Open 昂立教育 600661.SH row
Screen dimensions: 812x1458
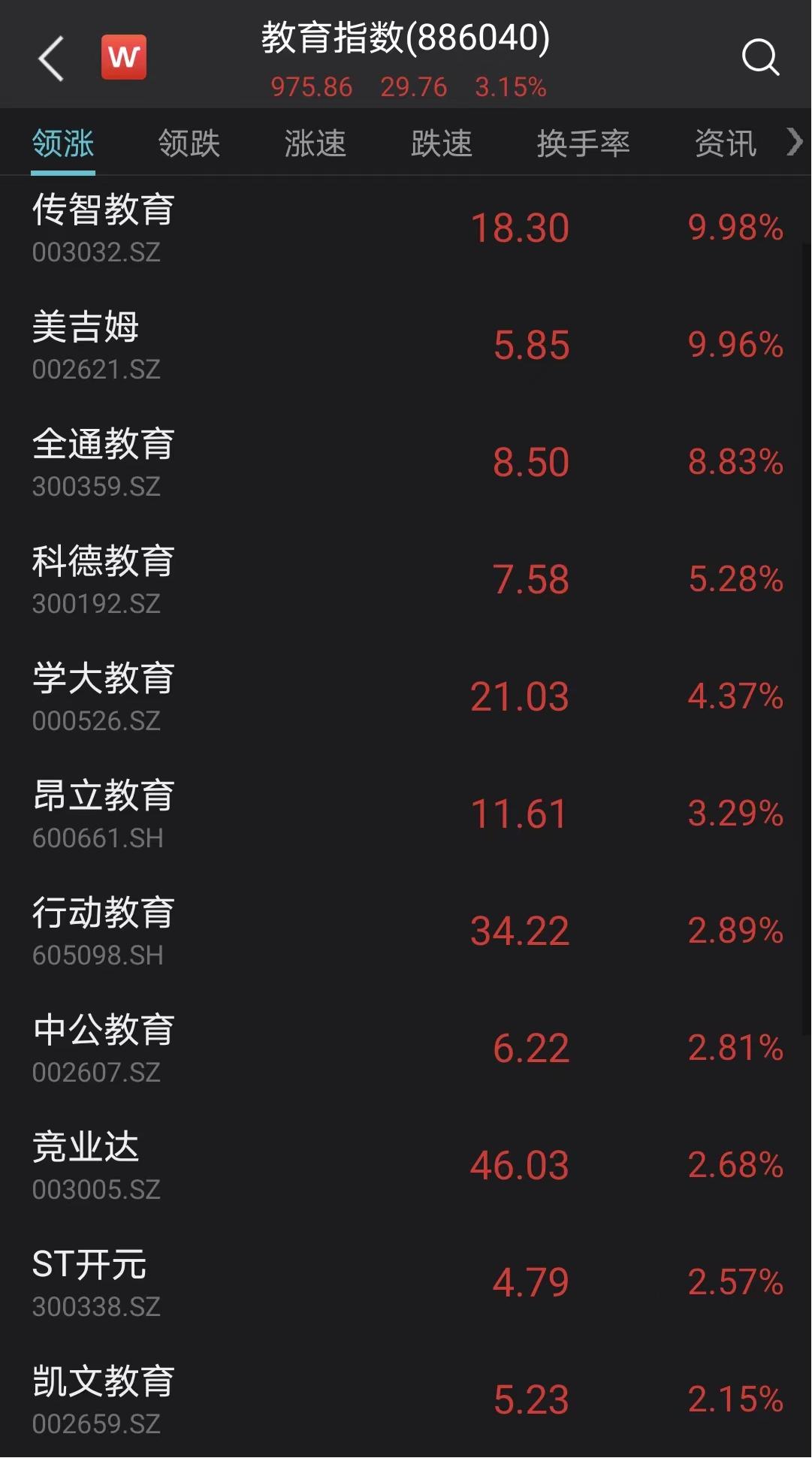point(406,814)
